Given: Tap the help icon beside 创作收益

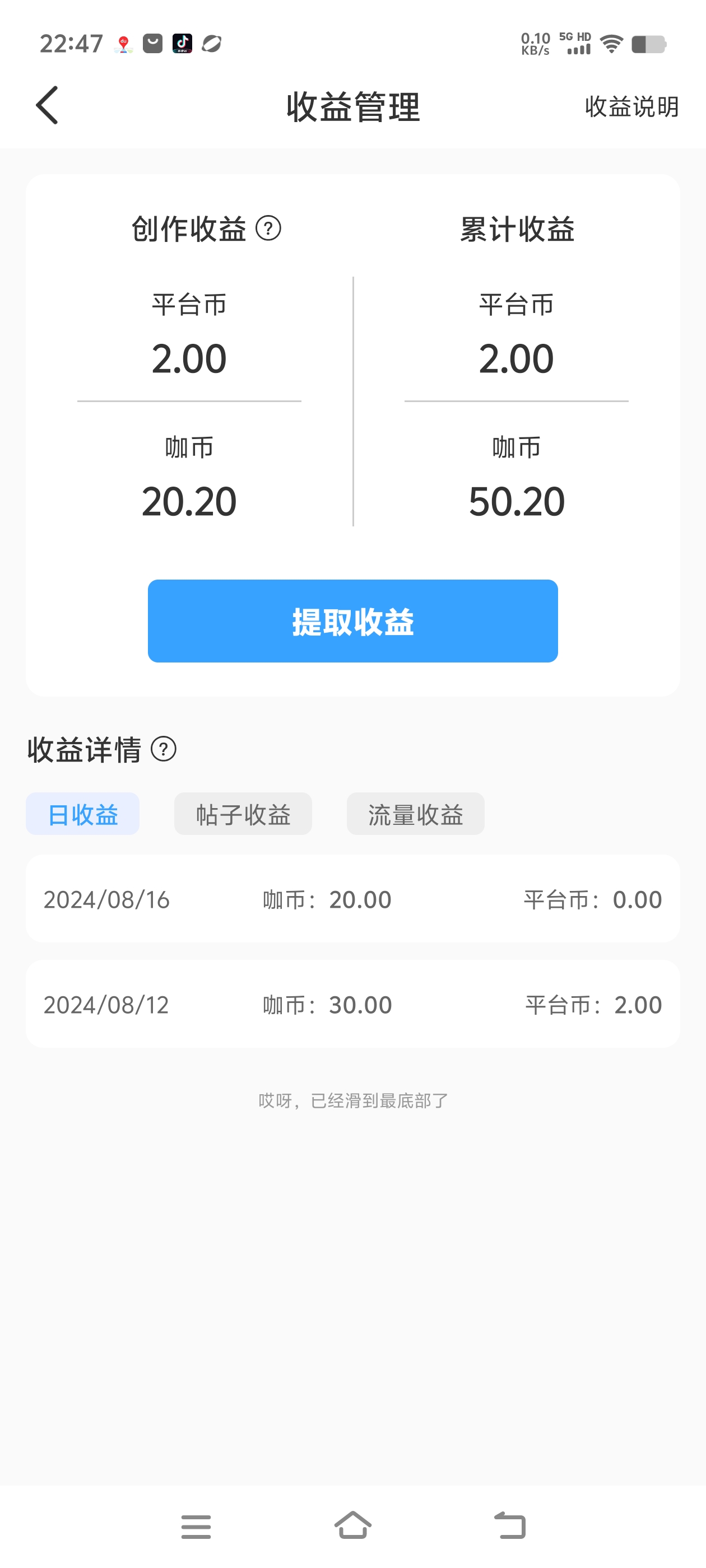Looking at the screenshot, I should click(268, 229).
